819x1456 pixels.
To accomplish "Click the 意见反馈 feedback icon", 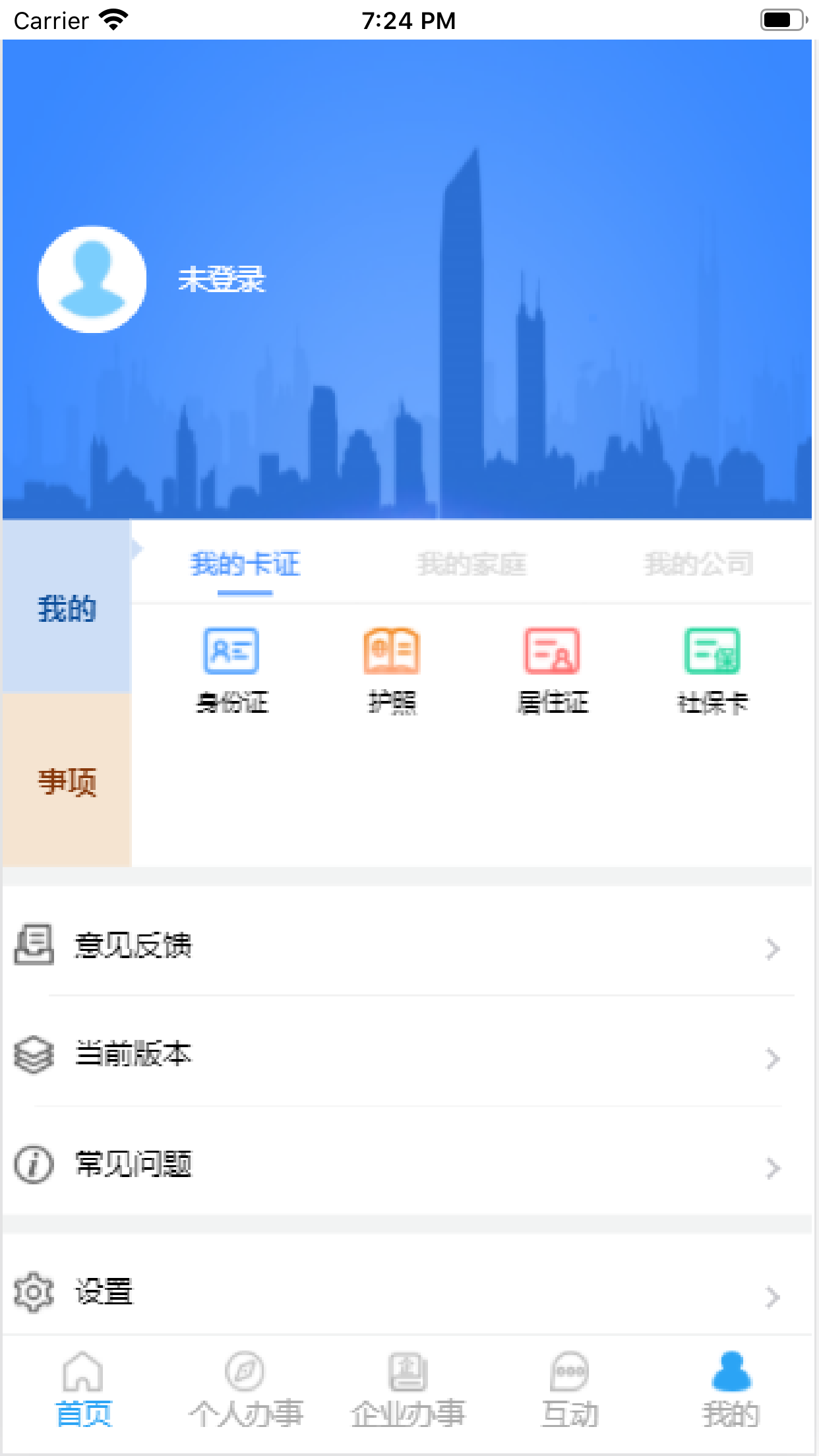I will click(33, 948).
